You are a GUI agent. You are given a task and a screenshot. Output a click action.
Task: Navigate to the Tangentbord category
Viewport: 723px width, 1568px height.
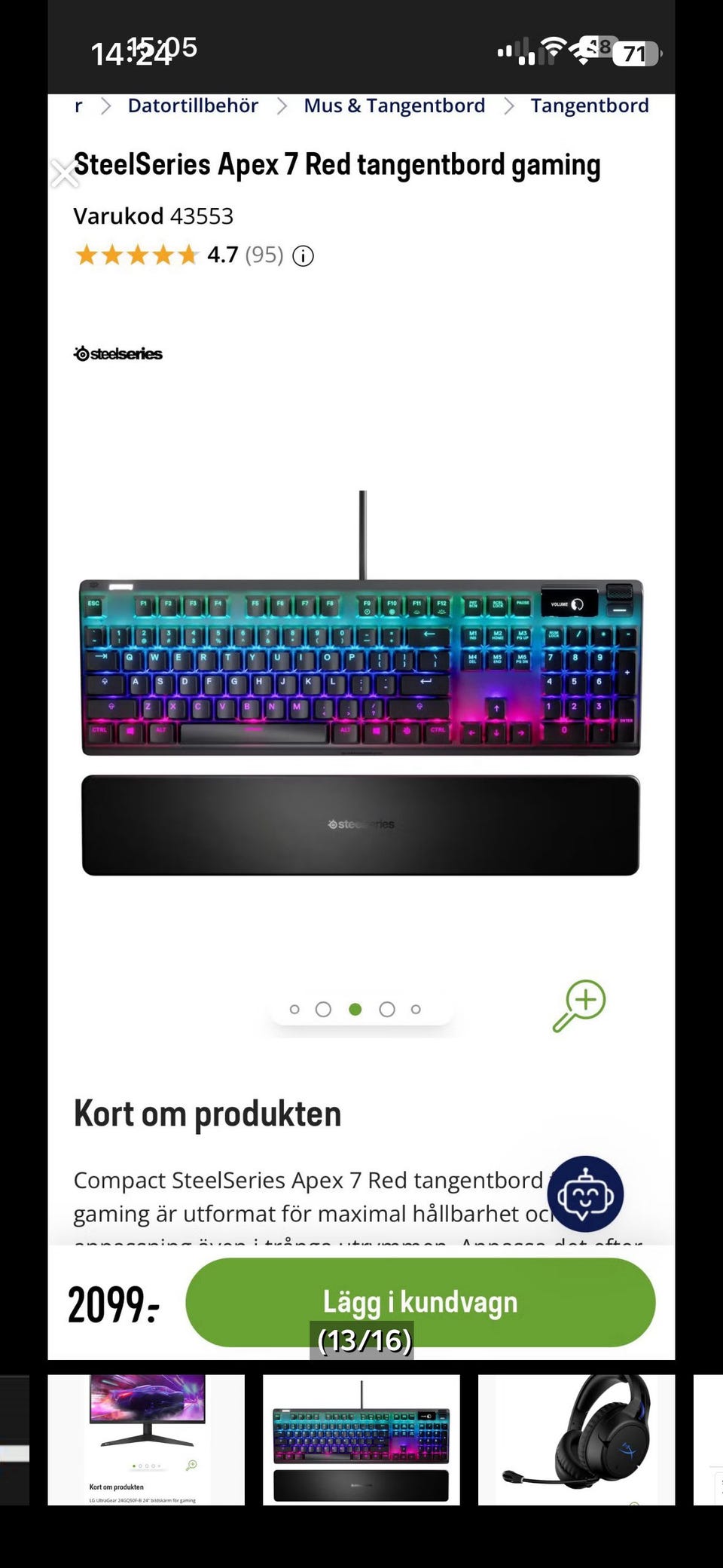click(x=590, y=105)
